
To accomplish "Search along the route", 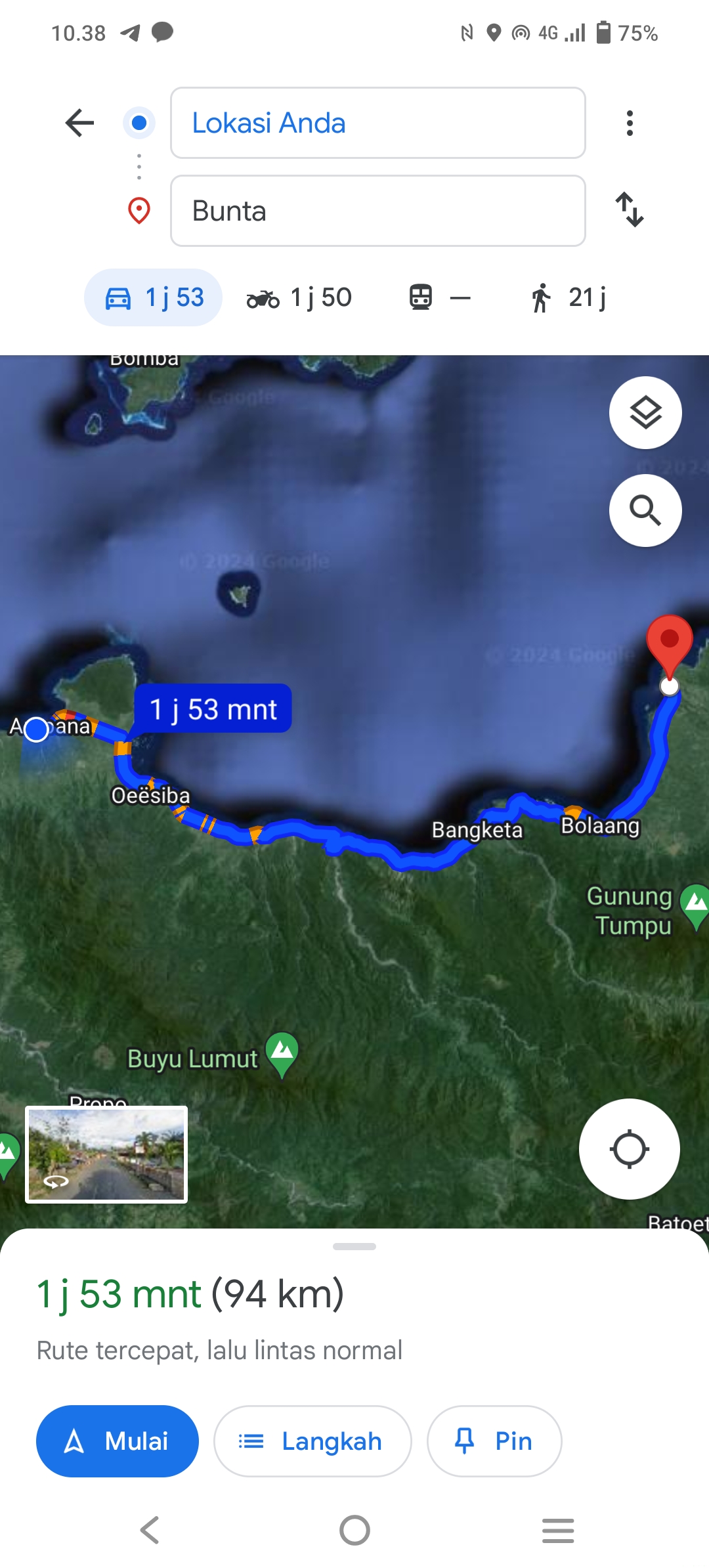I will (x=645, y=510).
